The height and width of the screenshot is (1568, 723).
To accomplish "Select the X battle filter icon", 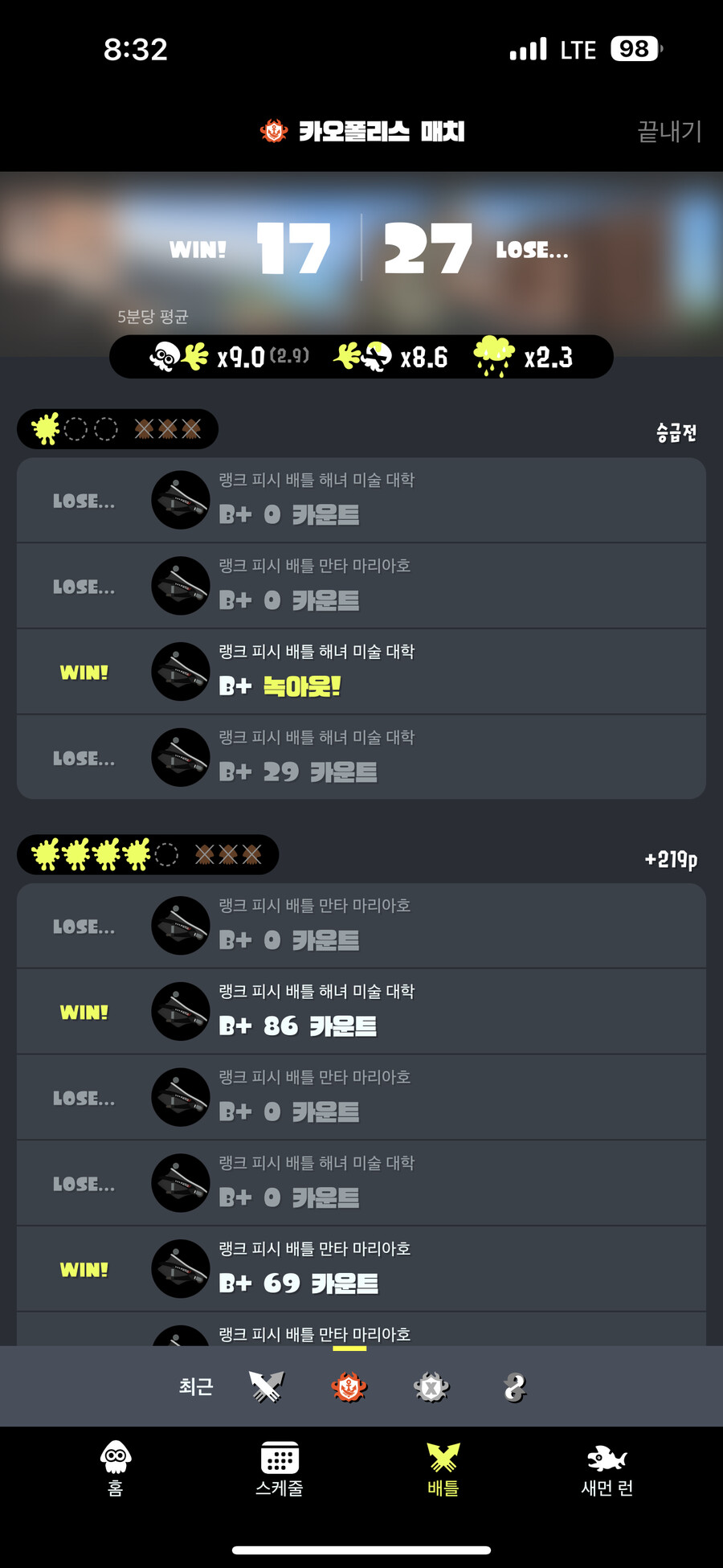I will click(431, 1387).
